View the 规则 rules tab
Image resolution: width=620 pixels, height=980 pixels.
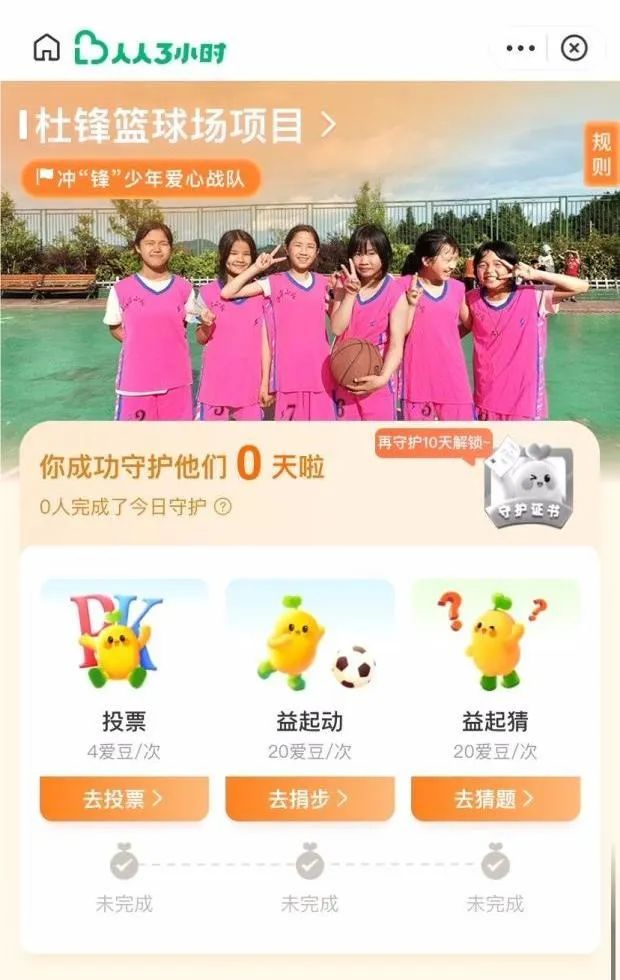point(601,154)
